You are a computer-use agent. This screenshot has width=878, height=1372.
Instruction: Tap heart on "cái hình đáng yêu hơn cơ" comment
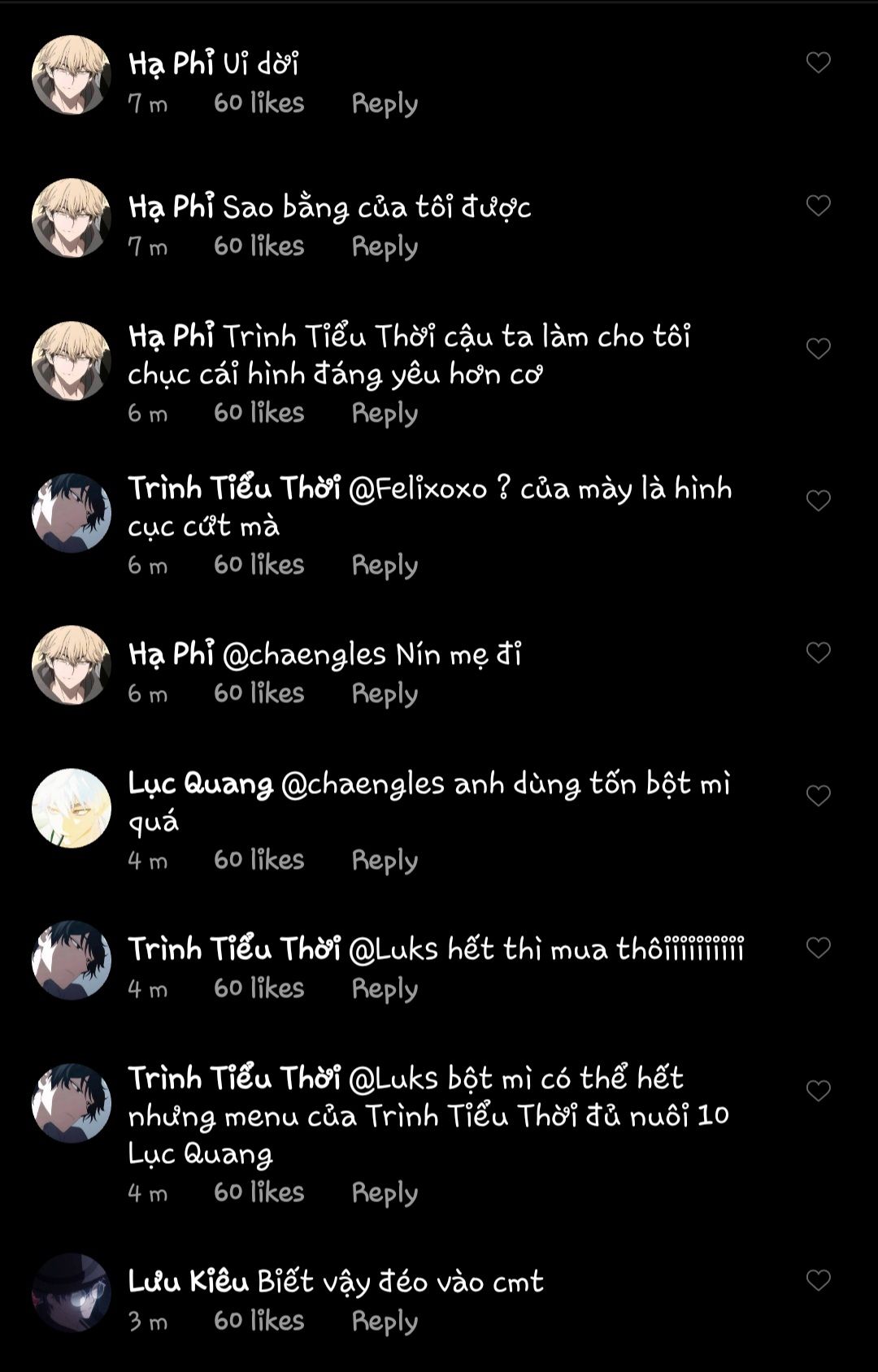point(818,349)
